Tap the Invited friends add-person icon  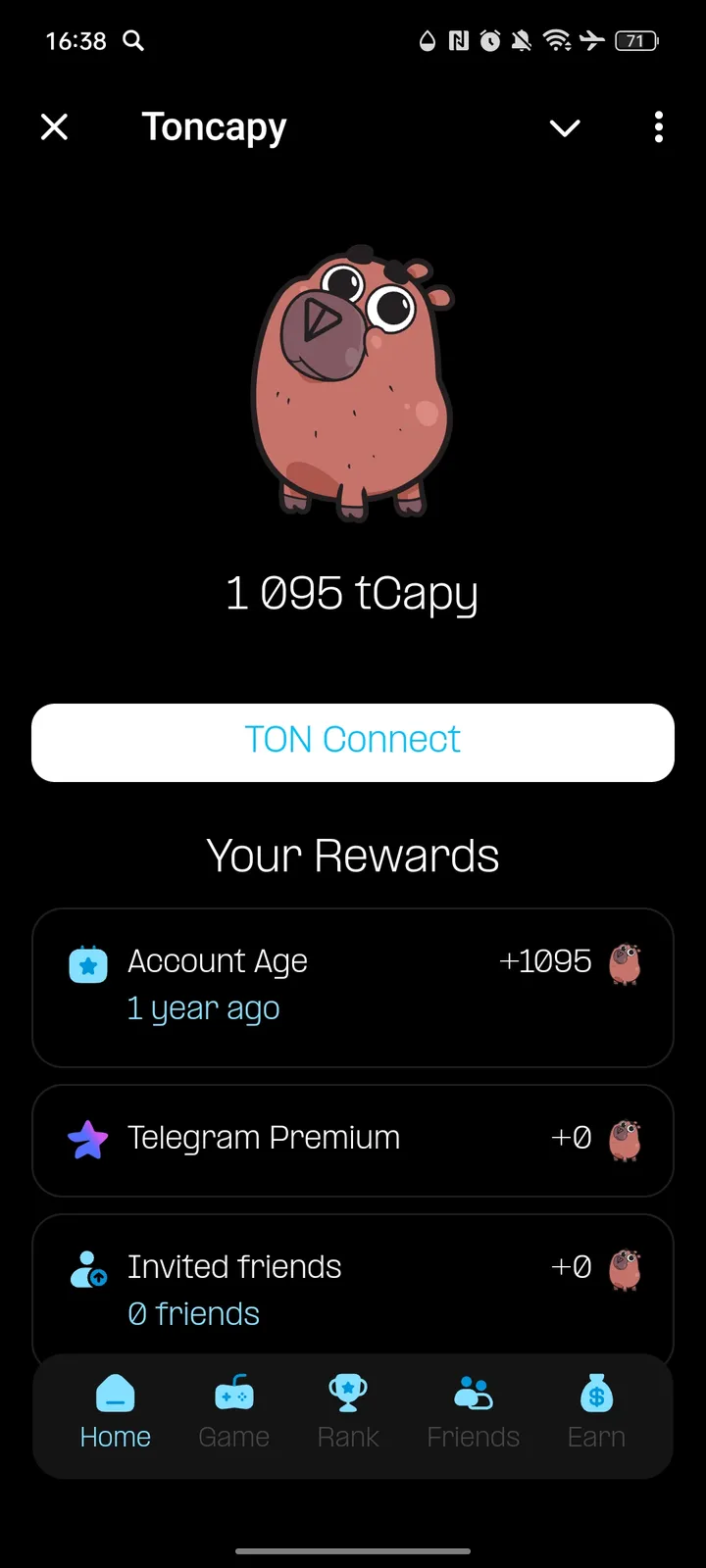(87, 1268)
